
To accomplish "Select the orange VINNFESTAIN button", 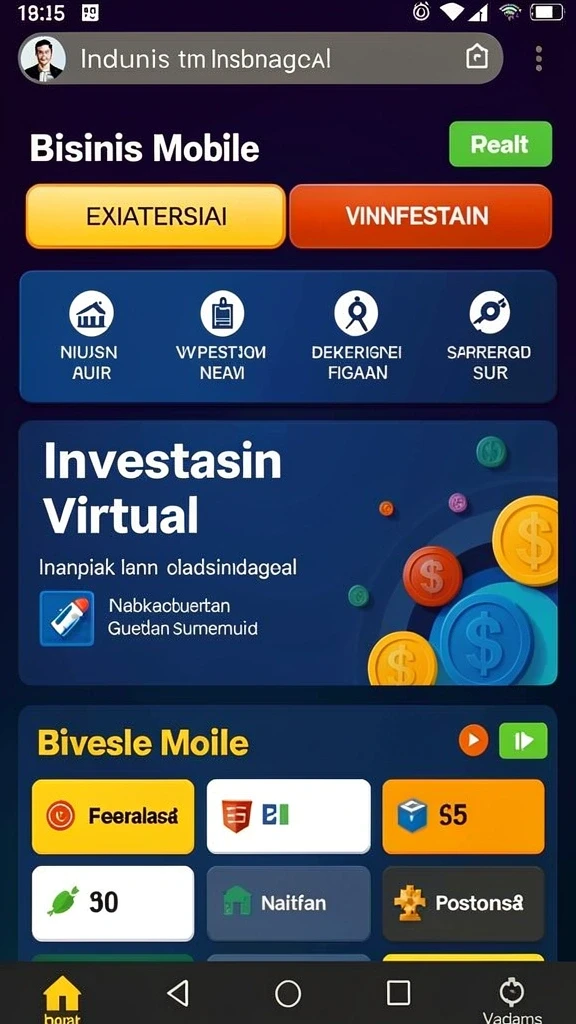I will click(420, 216).
